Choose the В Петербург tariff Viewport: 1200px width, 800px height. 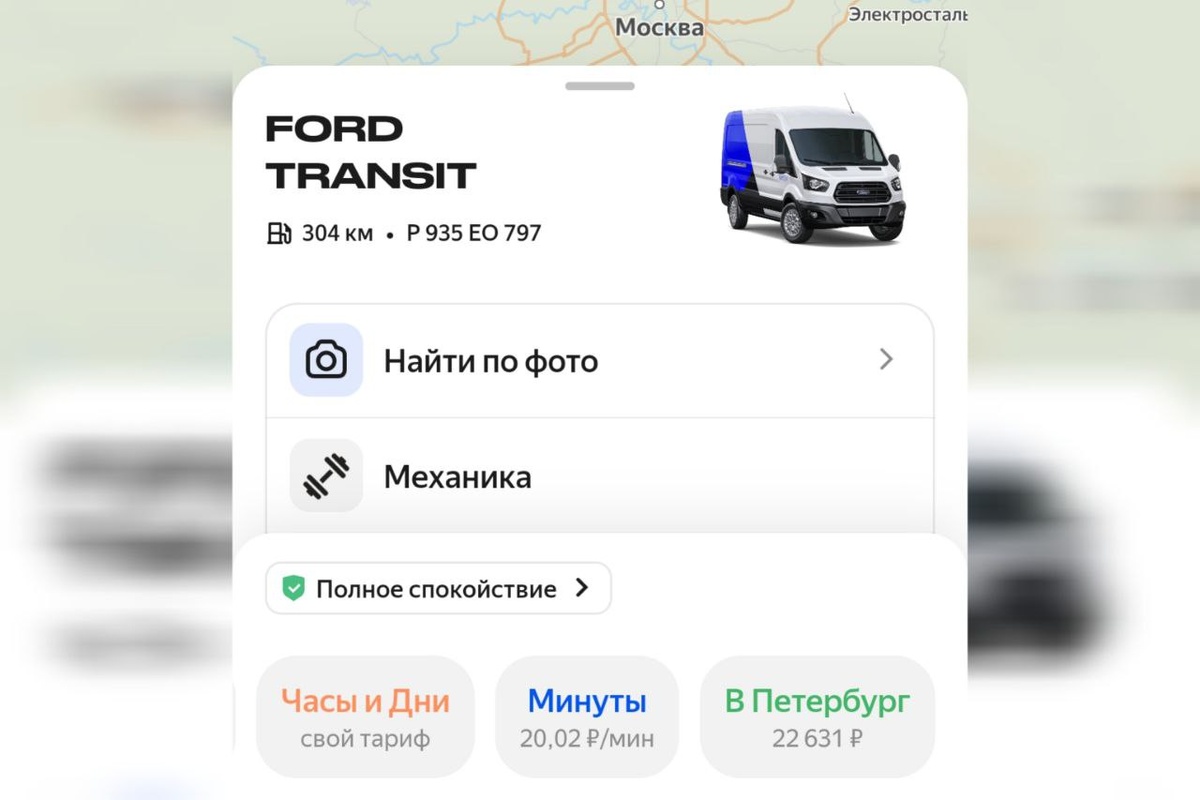(x=817, y=717)
